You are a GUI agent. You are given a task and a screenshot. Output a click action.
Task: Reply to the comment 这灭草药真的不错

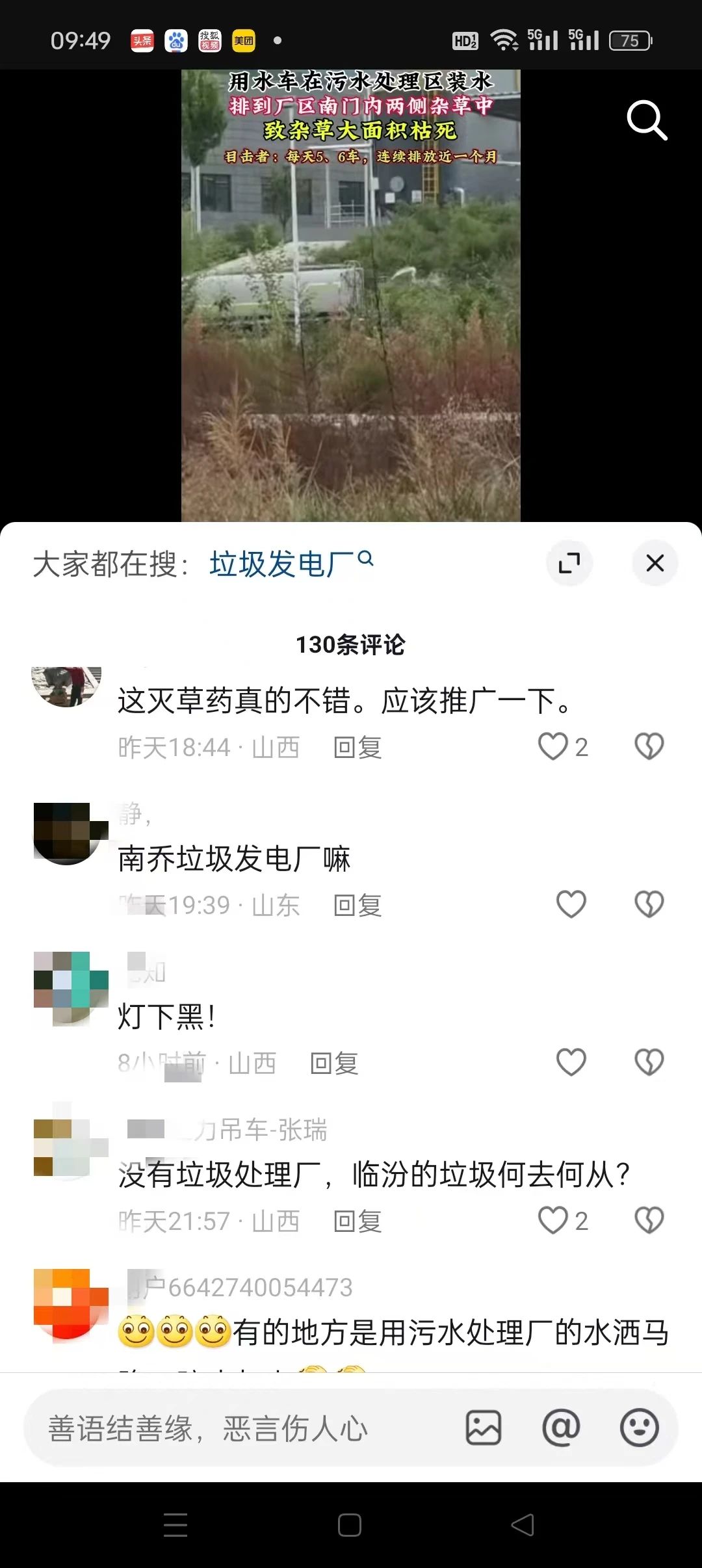[x=357, y=748]
